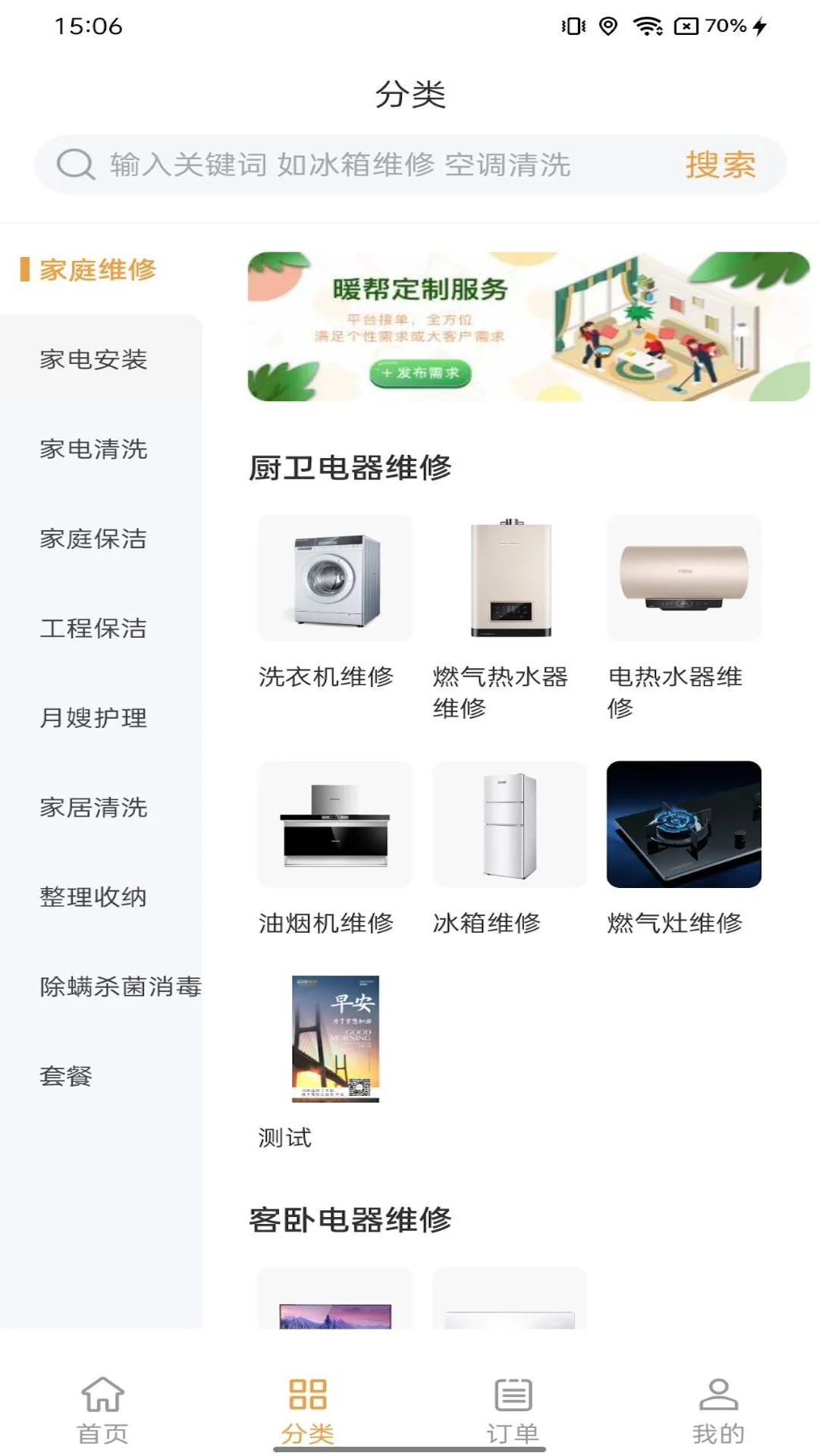Tap the keyword search input field
The image size is (819, 1456).
356,165
